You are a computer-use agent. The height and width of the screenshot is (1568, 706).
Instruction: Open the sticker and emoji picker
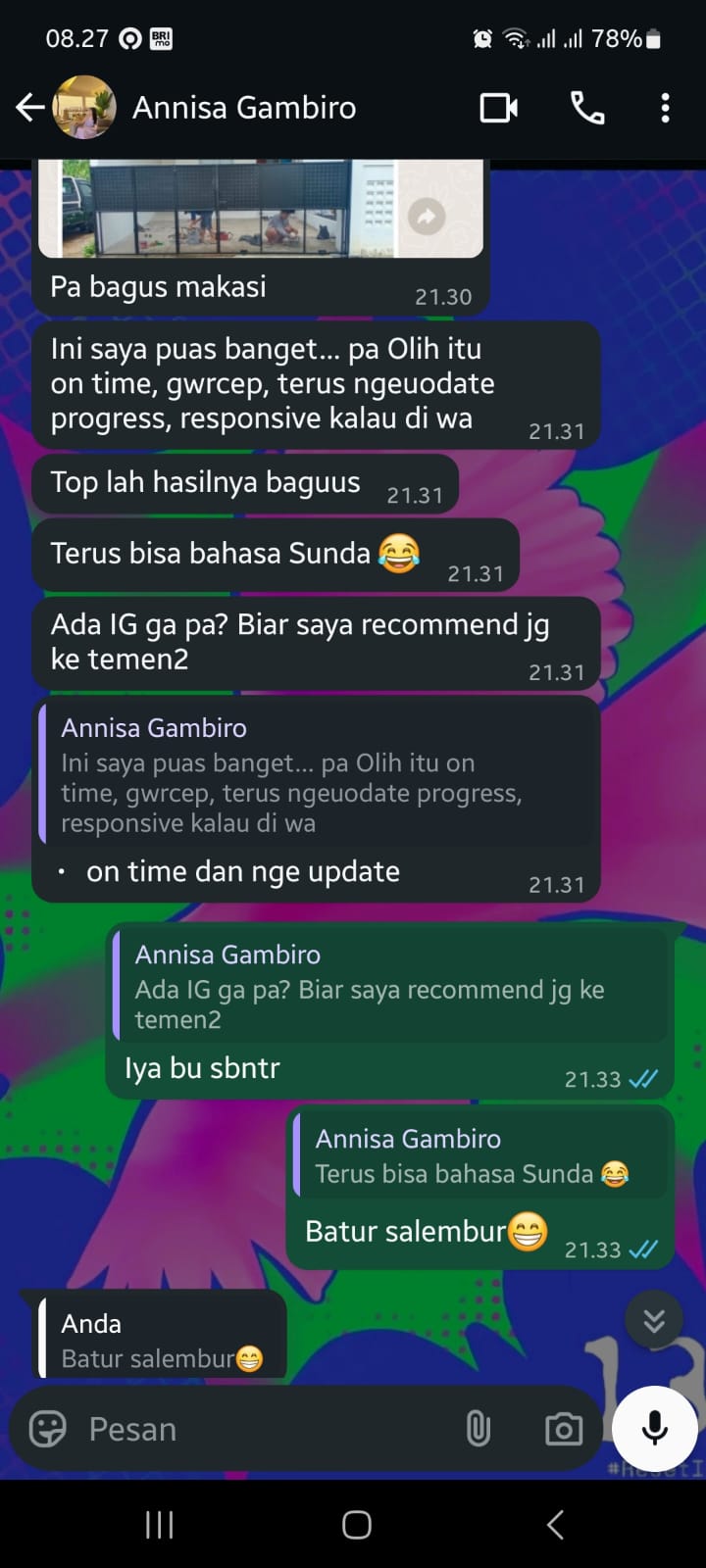46,1429
